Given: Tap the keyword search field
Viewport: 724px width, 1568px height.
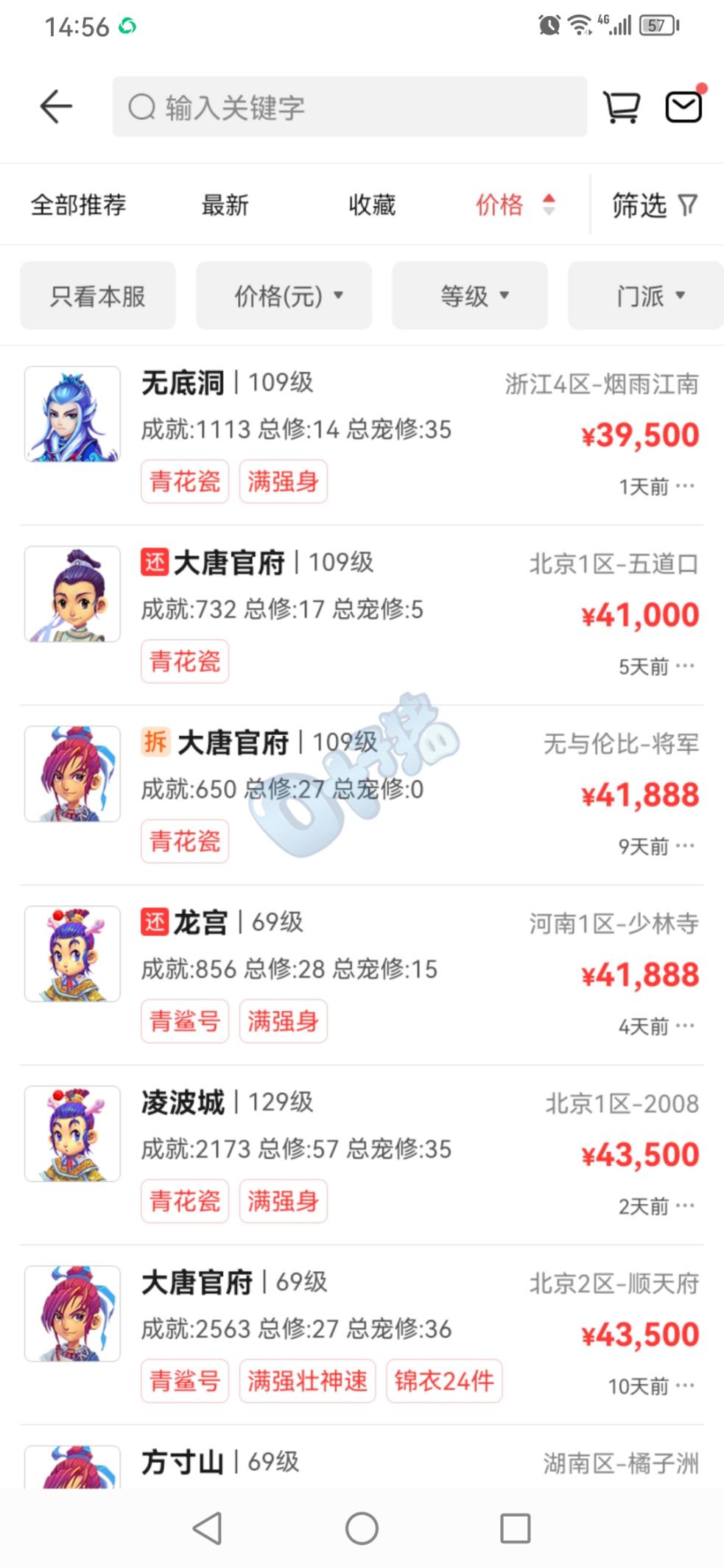Looking at the screenshot, I should (x=349, y=107).
